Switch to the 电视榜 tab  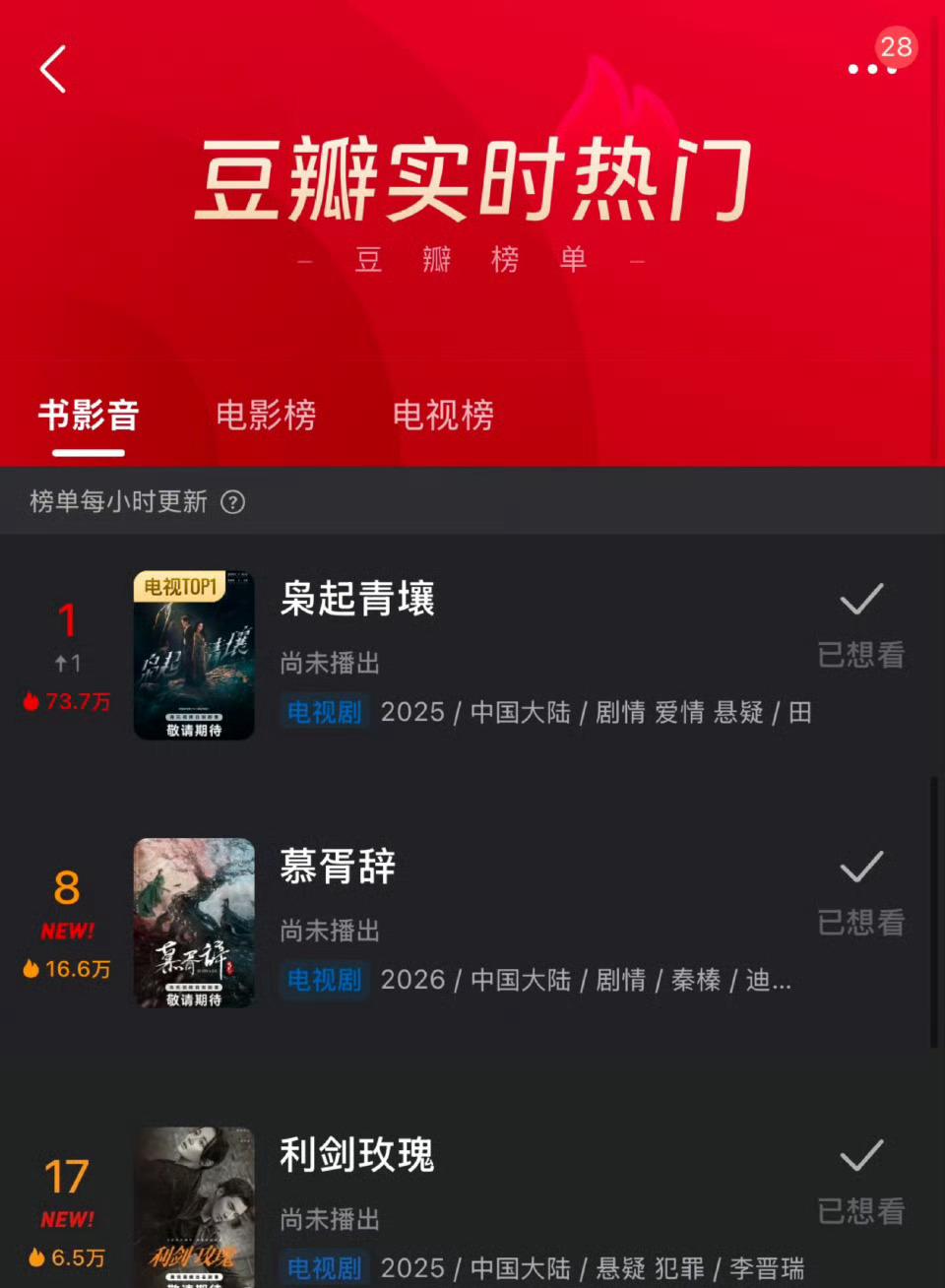443,416
